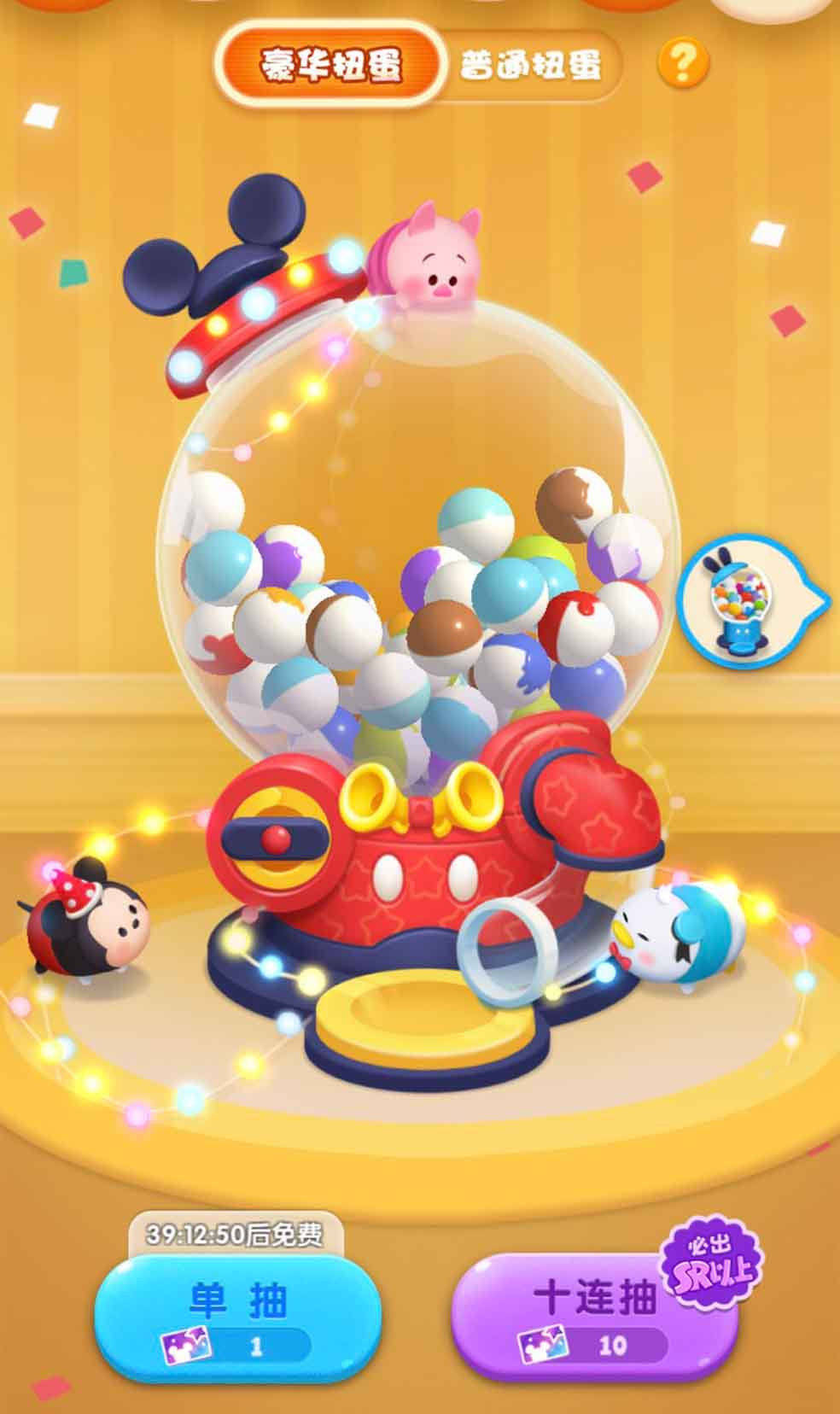Tap 十连抽 to draw ten times
Screen dimensions: 840x1414
click(594, 1316)
